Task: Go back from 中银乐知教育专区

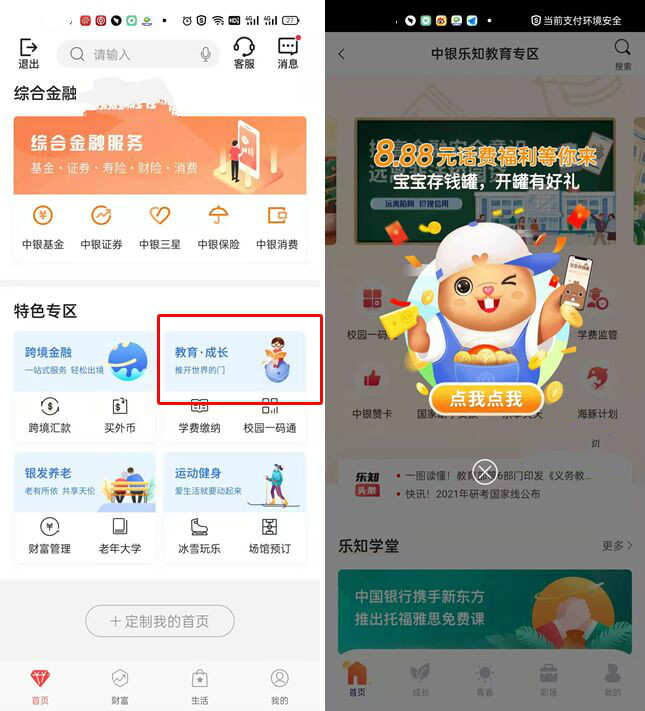Action: coord(342,54)
